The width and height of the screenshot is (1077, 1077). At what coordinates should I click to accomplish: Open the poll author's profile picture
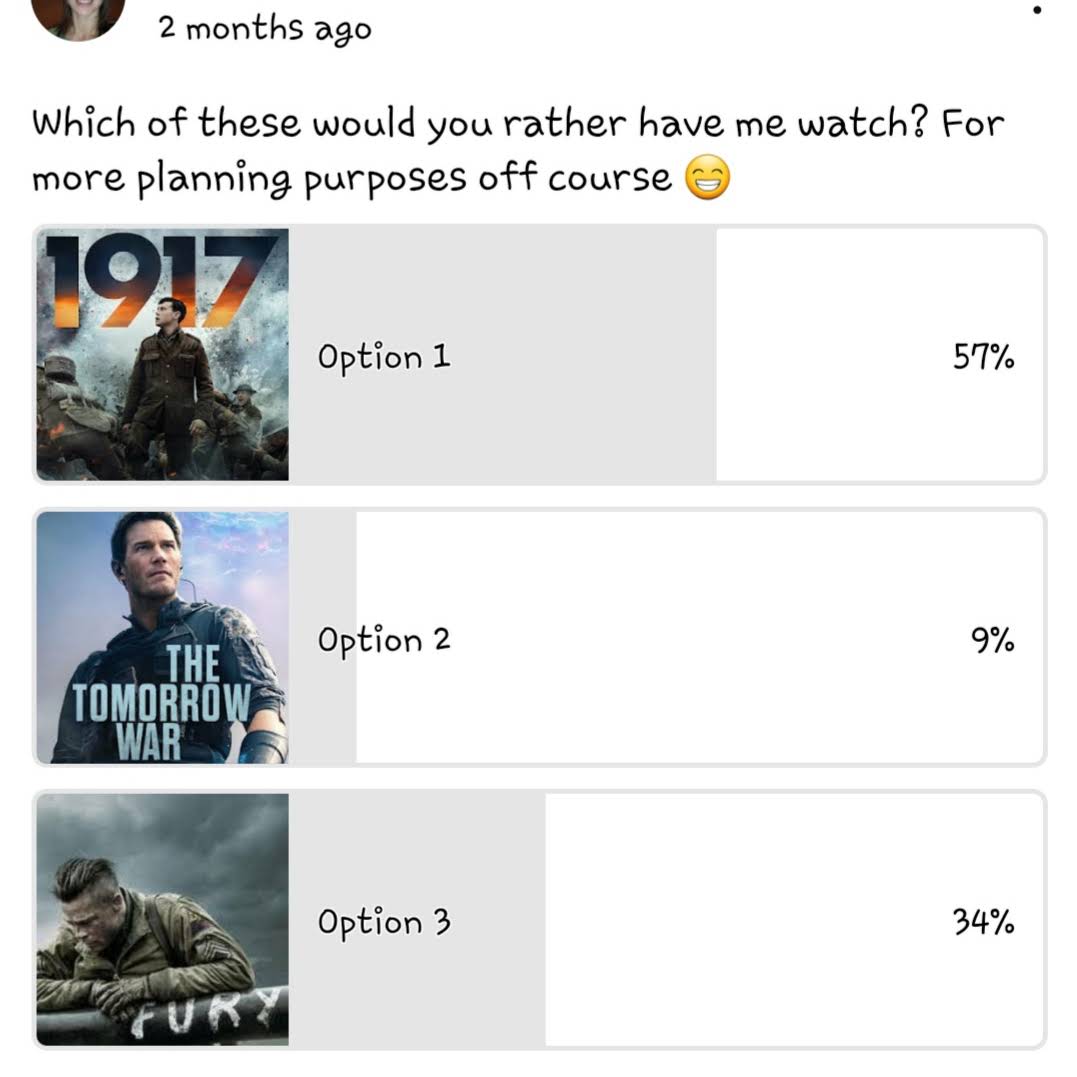pos(79,14)
